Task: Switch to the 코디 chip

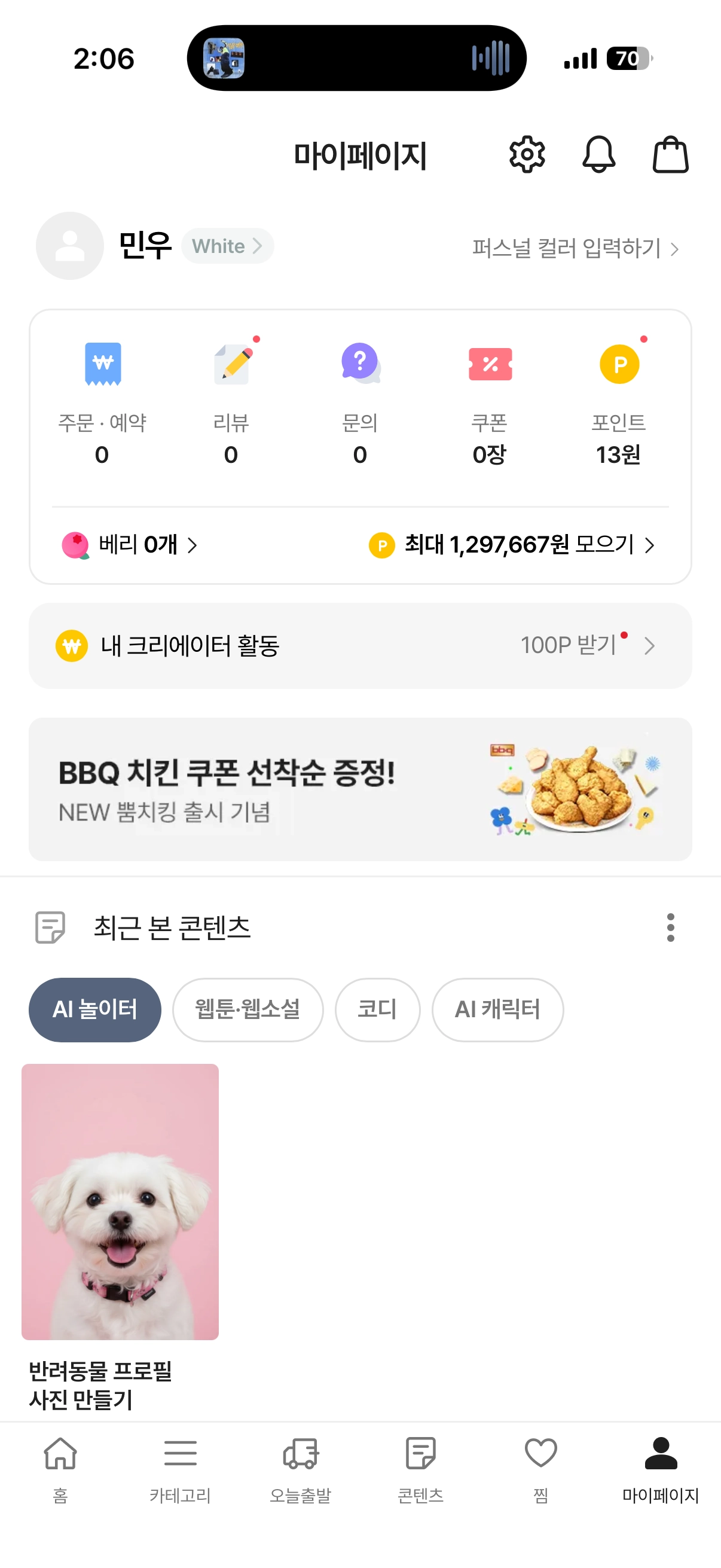Action: coord(377,1009)
